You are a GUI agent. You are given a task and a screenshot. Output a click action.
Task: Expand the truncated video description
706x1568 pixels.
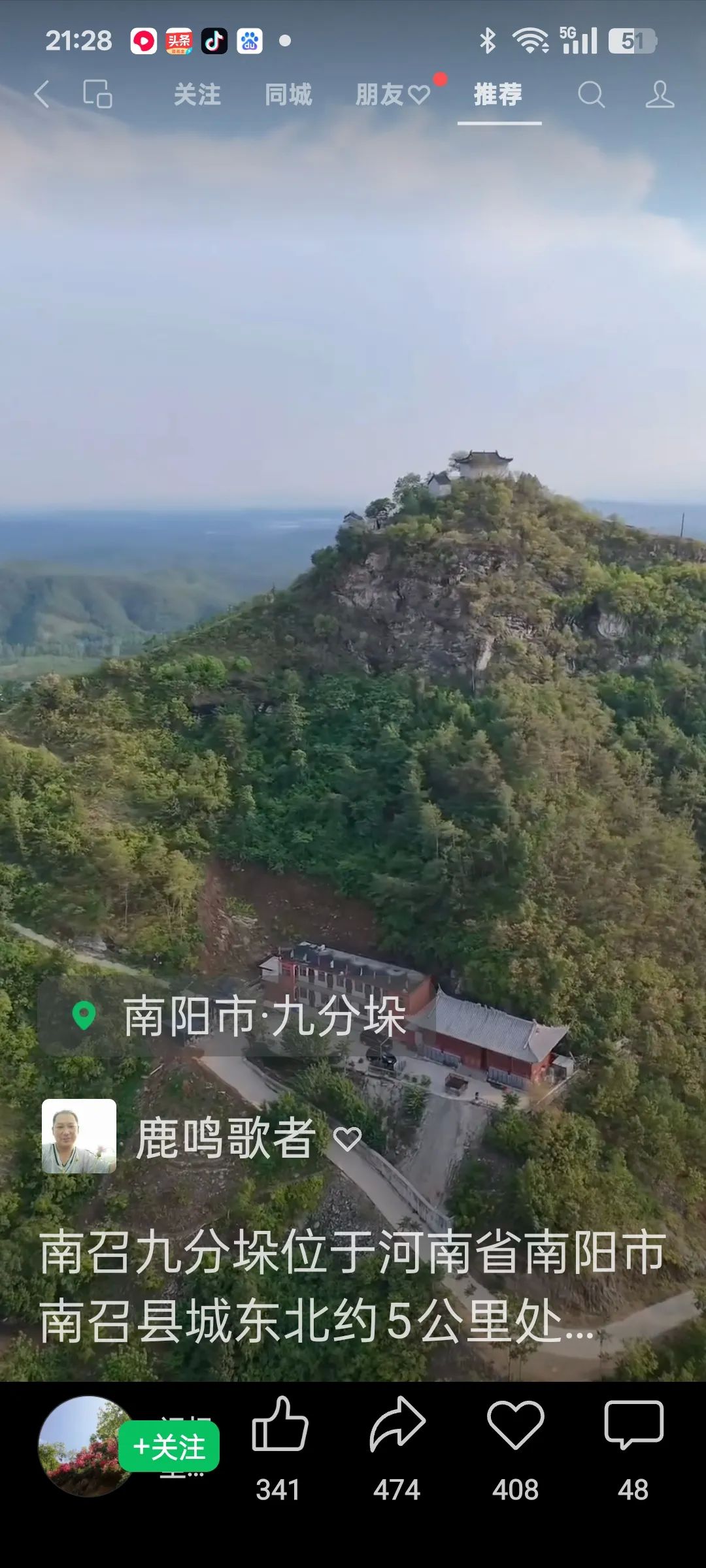[353, 1287]
